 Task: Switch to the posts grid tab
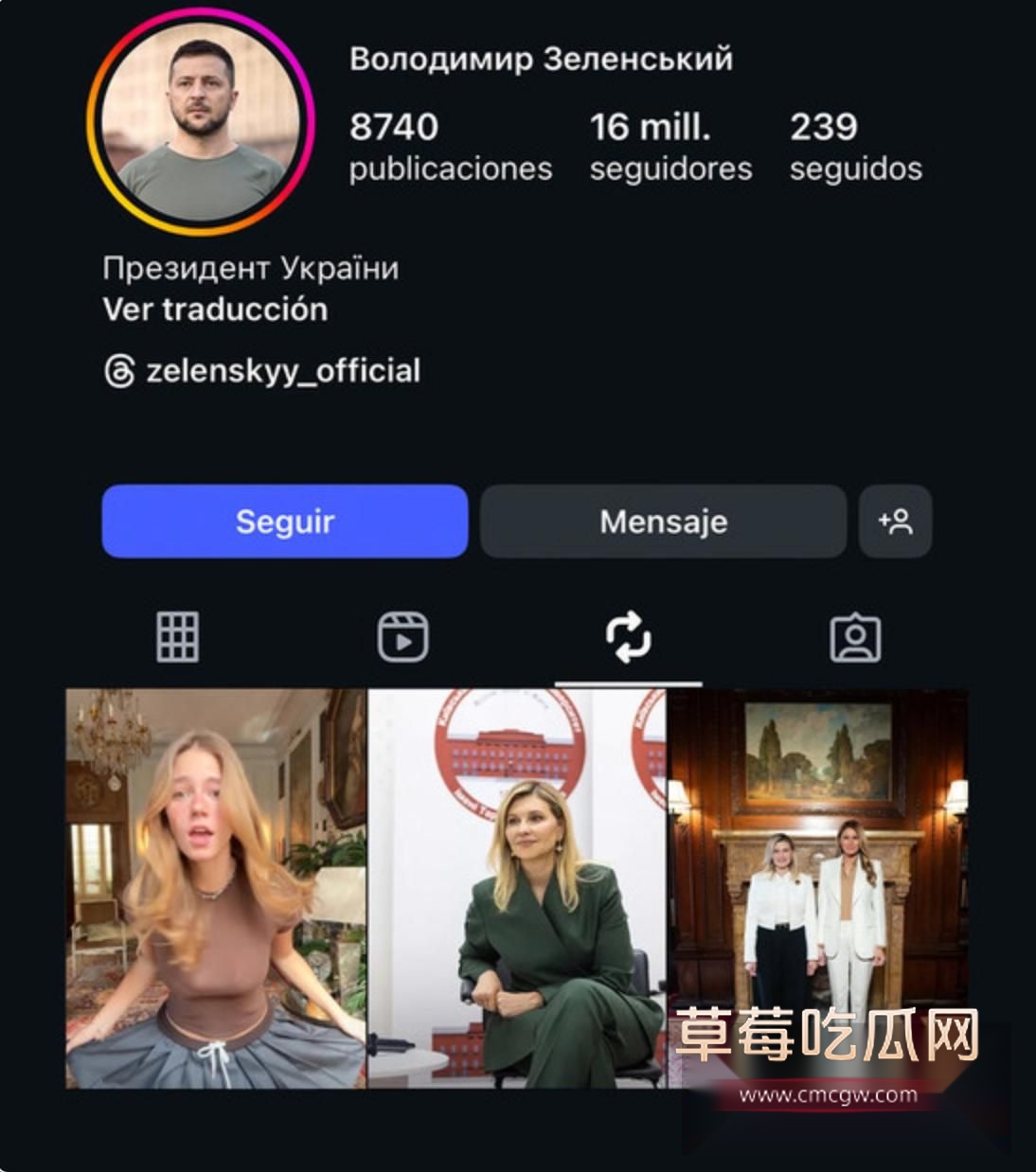tap(177, 636)
